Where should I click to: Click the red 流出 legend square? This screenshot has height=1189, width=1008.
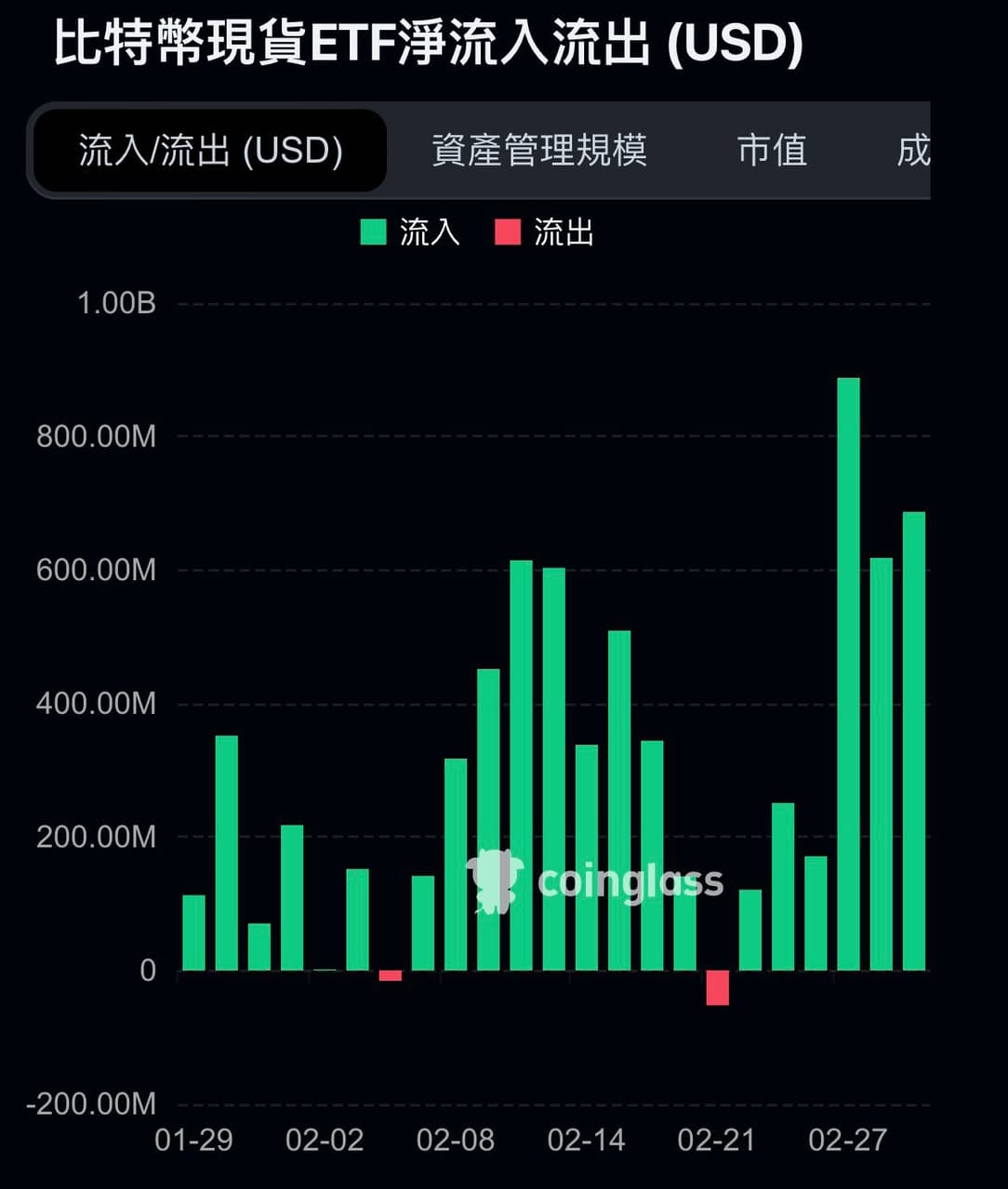coord(508,232)
